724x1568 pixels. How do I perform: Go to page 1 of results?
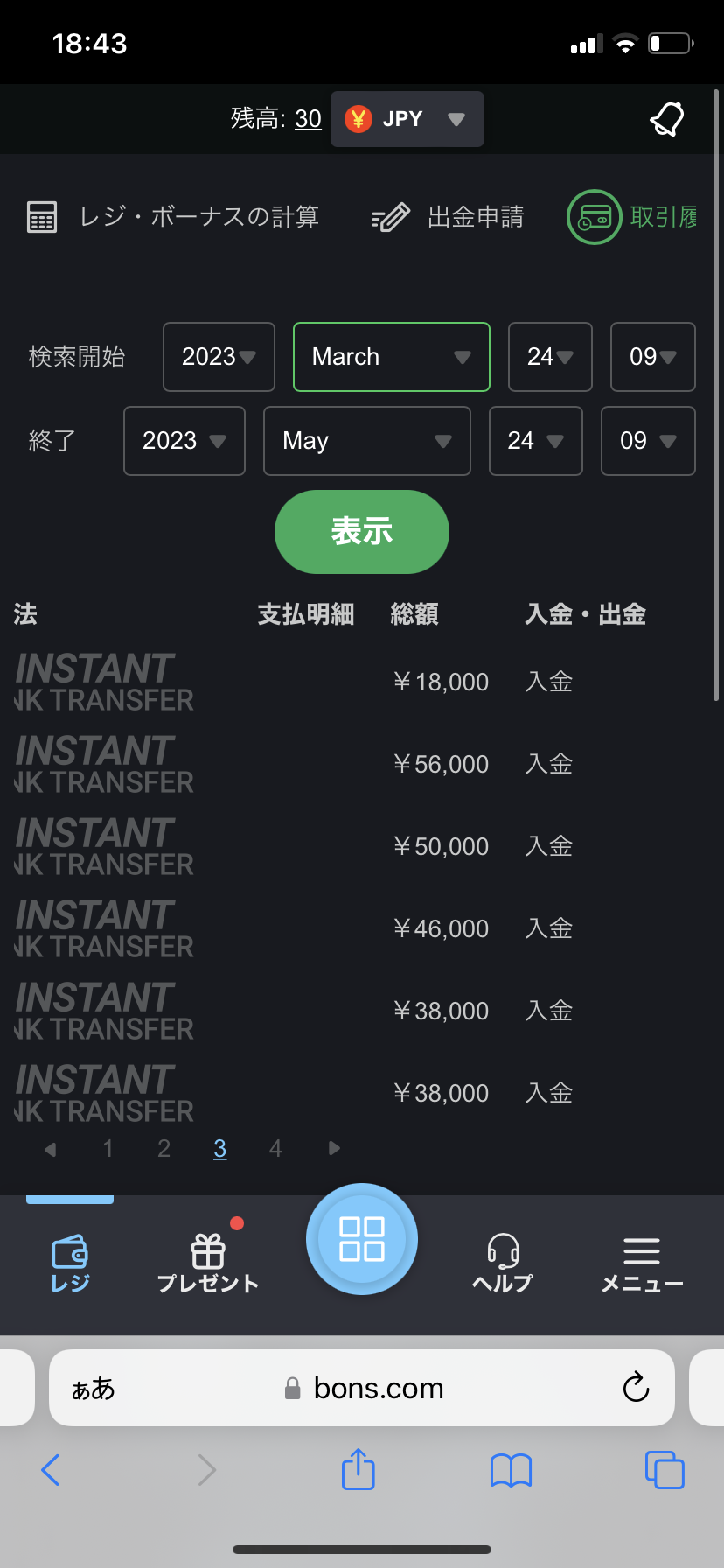pos(108,1149)
